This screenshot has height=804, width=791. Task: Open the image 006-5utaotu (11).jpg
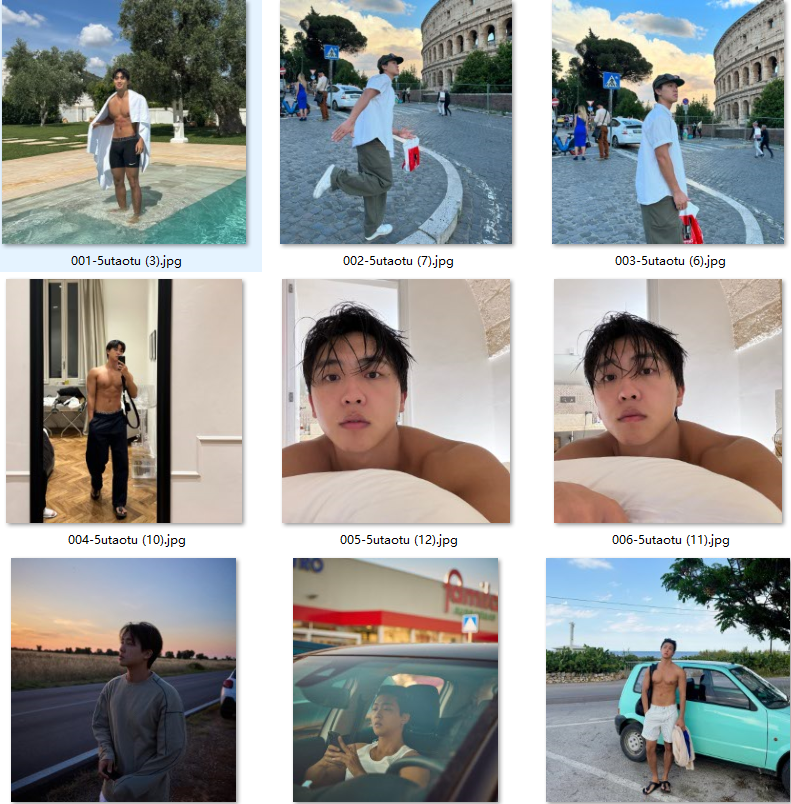[668, 401]
